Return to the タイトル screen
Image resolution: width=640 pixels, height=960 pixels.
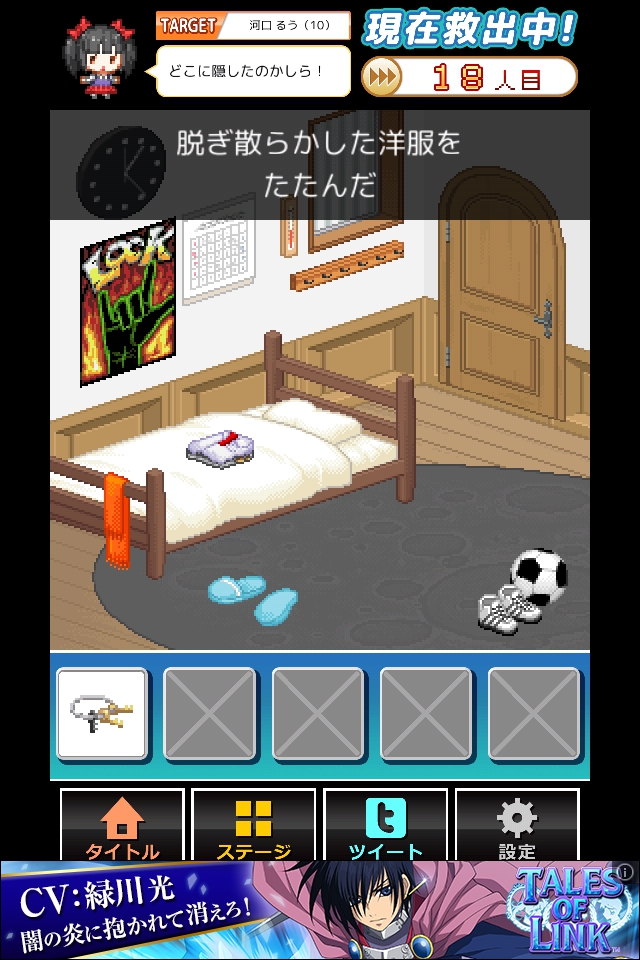point(122,826)
